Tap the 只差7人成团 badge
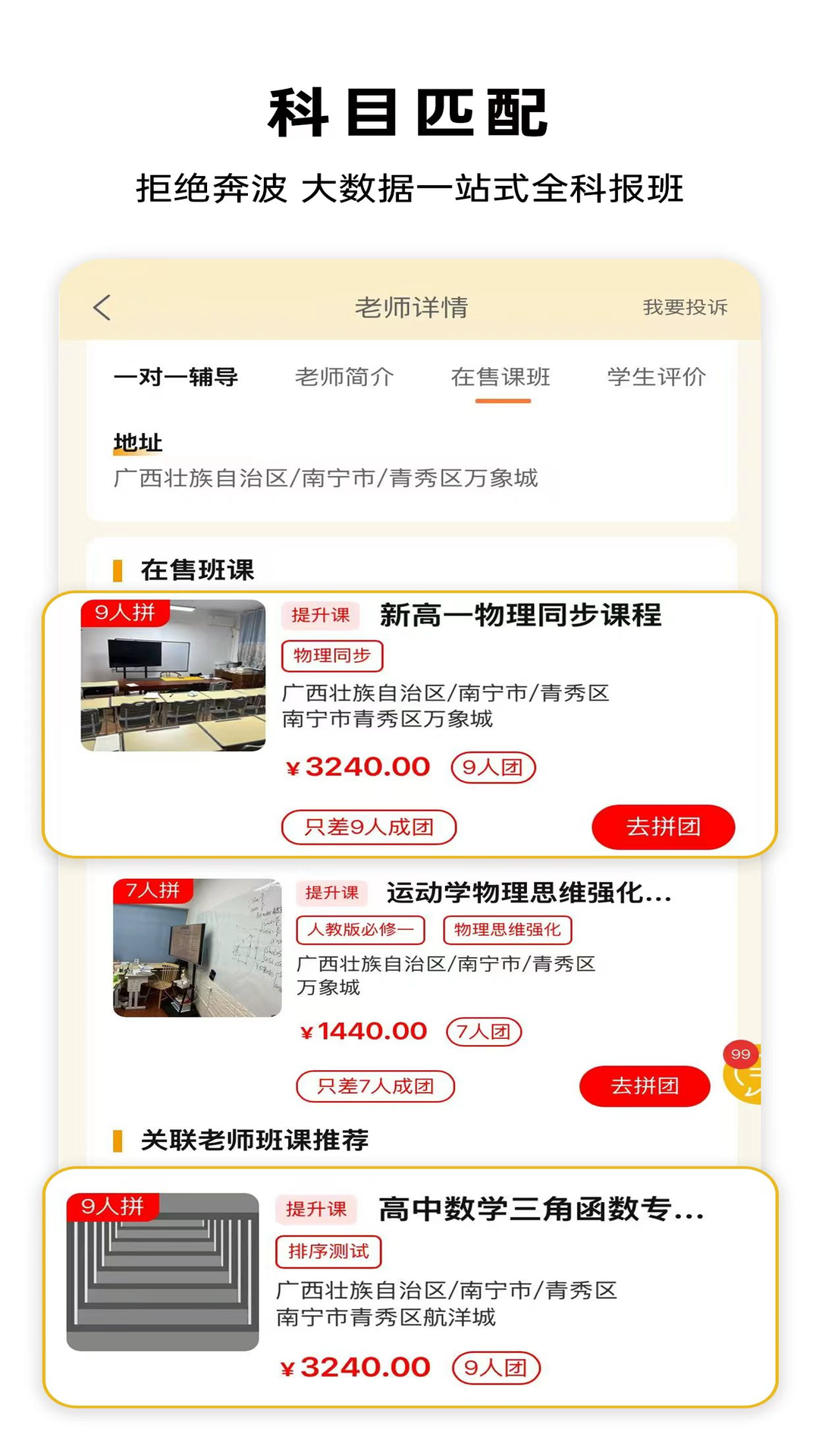The width and height of the screenshot is (819, 1456). (x=375, y=1086)
